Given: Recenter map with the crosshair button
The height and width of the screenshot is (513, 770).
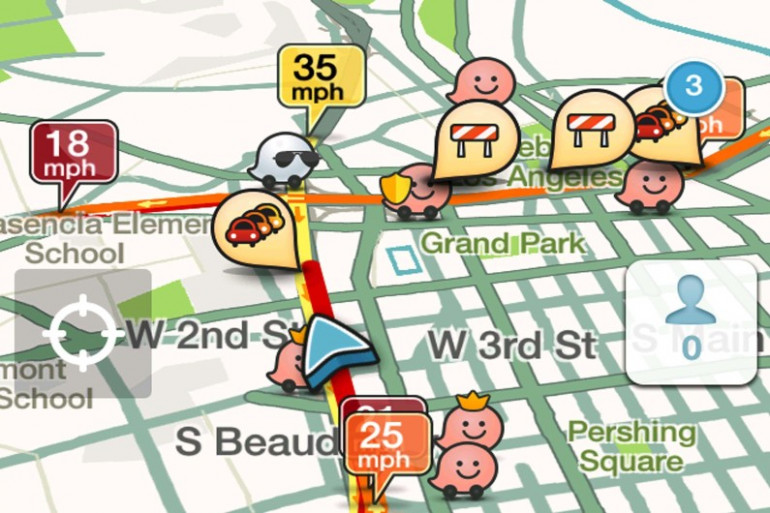Looking at the screenshot, I should (82, 333).
